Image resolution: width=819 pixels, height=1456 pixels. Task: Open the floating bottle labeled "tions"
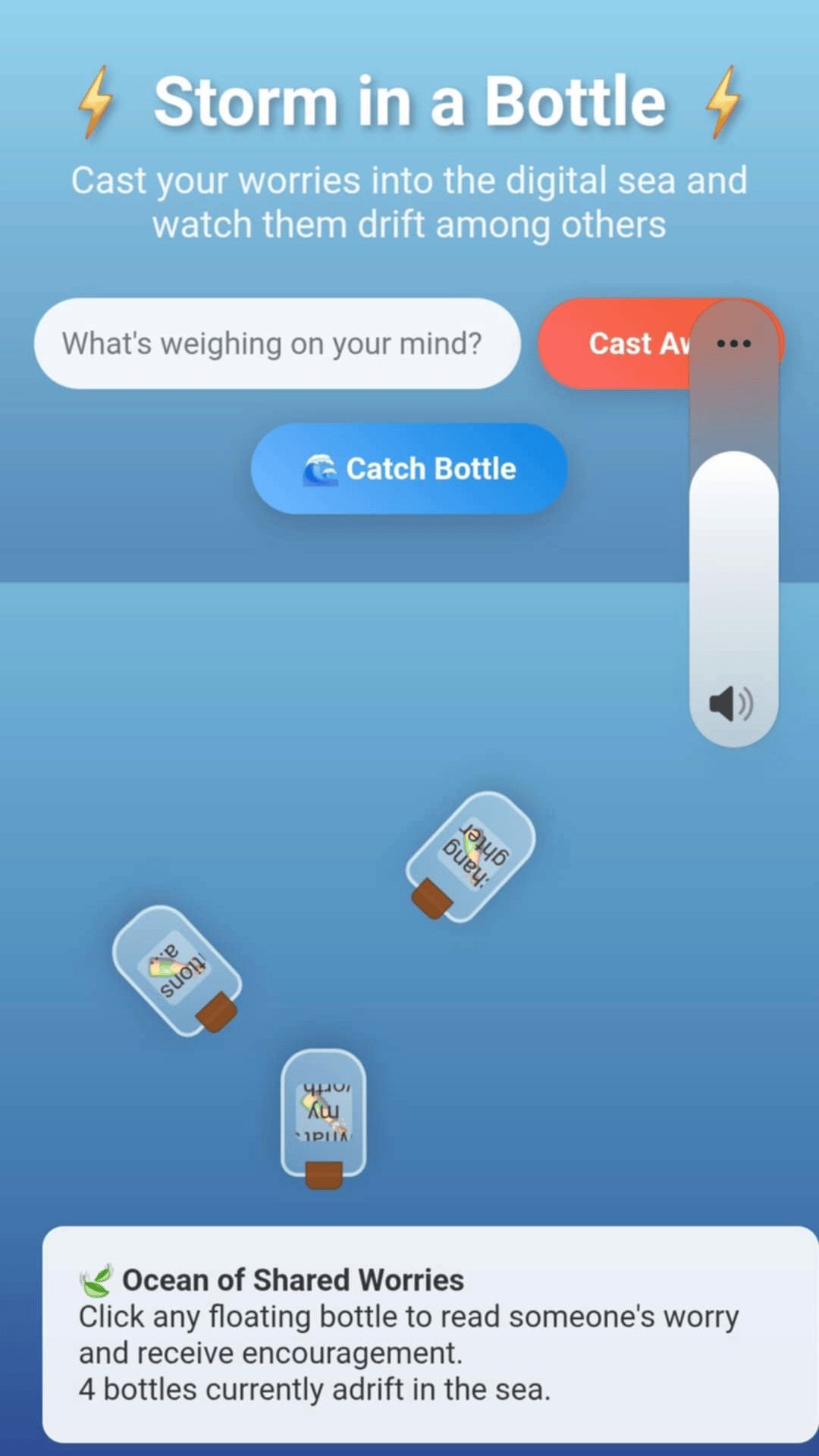176,971
